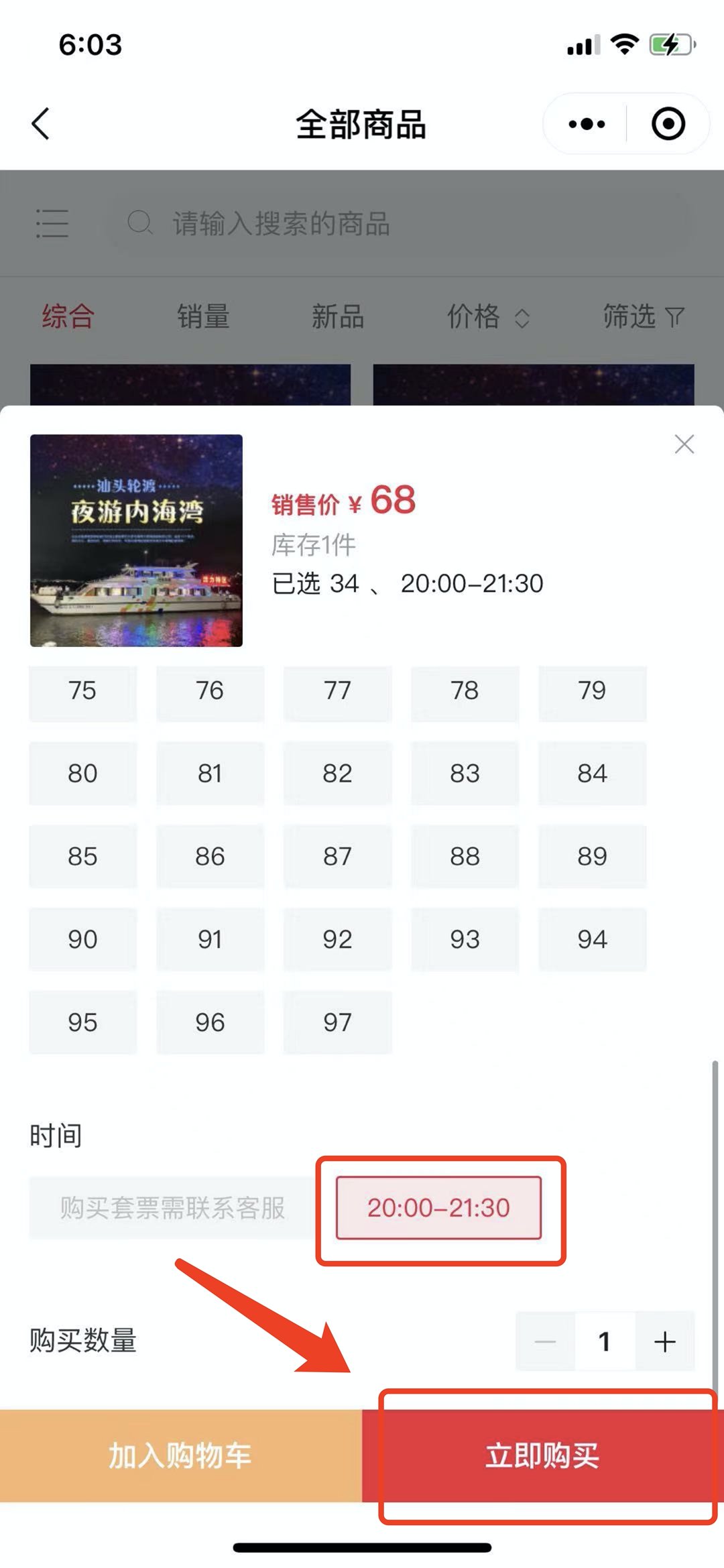Choose seat number 97

pos(337,1023)
